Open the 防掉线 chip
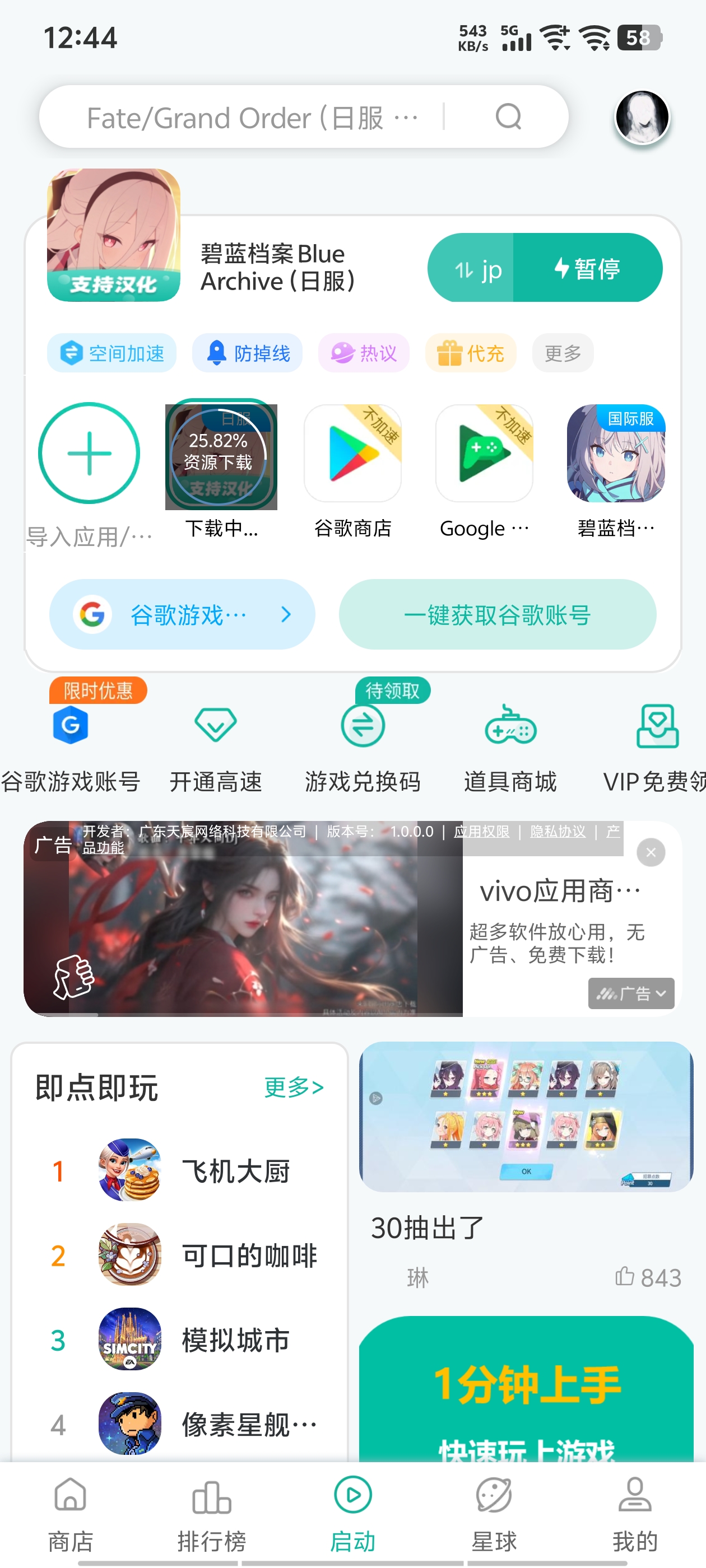Viewport: 706px width, 1568px height. click(x=247, y=353)
